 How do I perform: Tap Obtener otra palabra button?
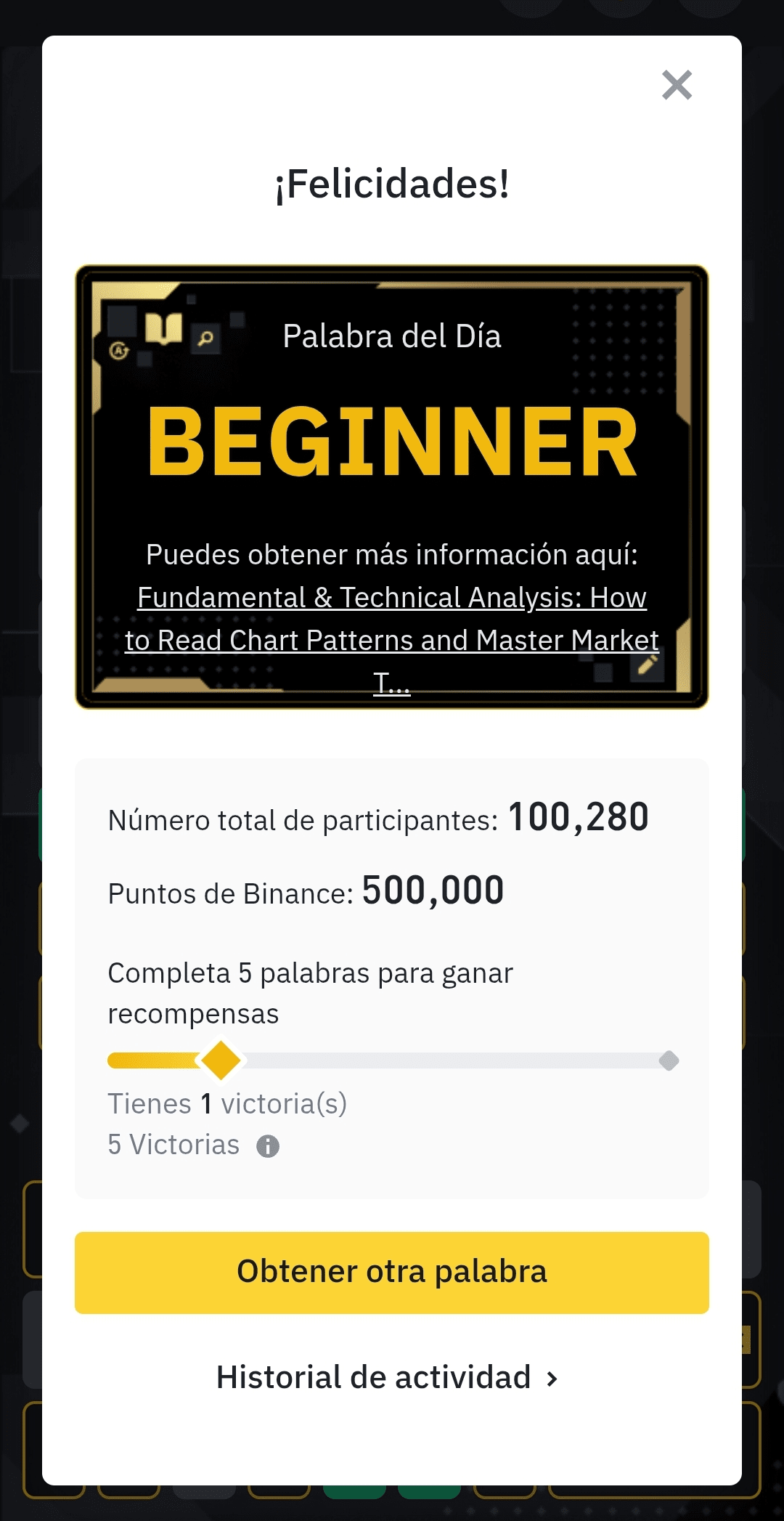pos(391,1273)
